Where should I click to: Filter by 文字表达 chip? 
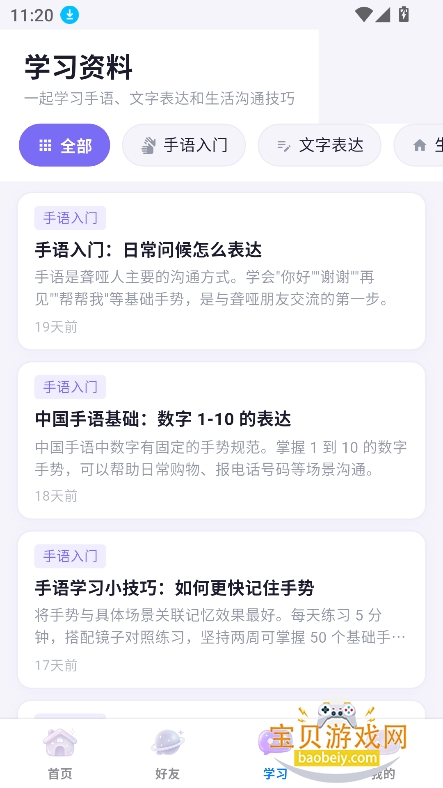pyautogui.click(x=319, y=145)
